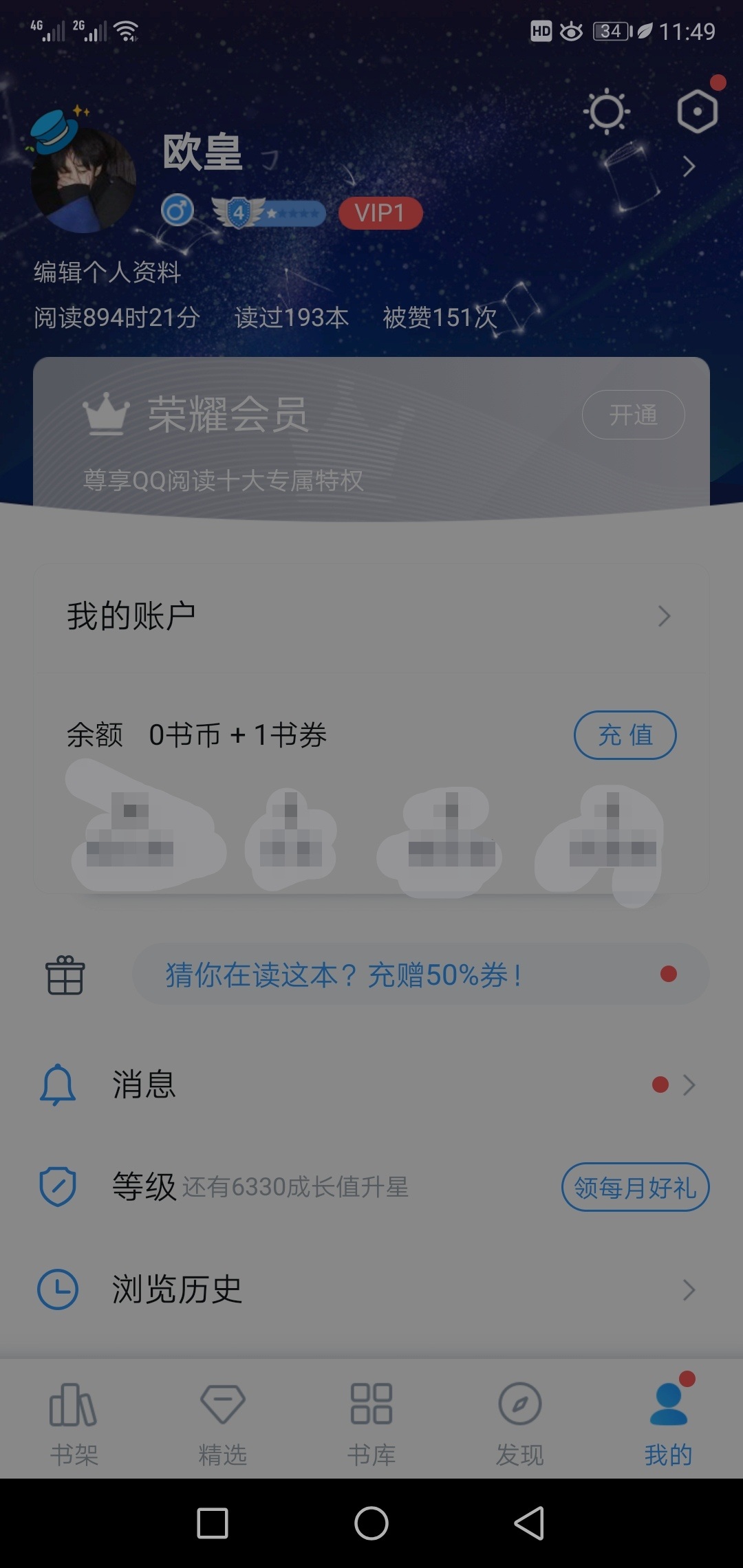Open profile page via top-right chevron
This screenshot has height=1568, width=743.
point(689,166)
